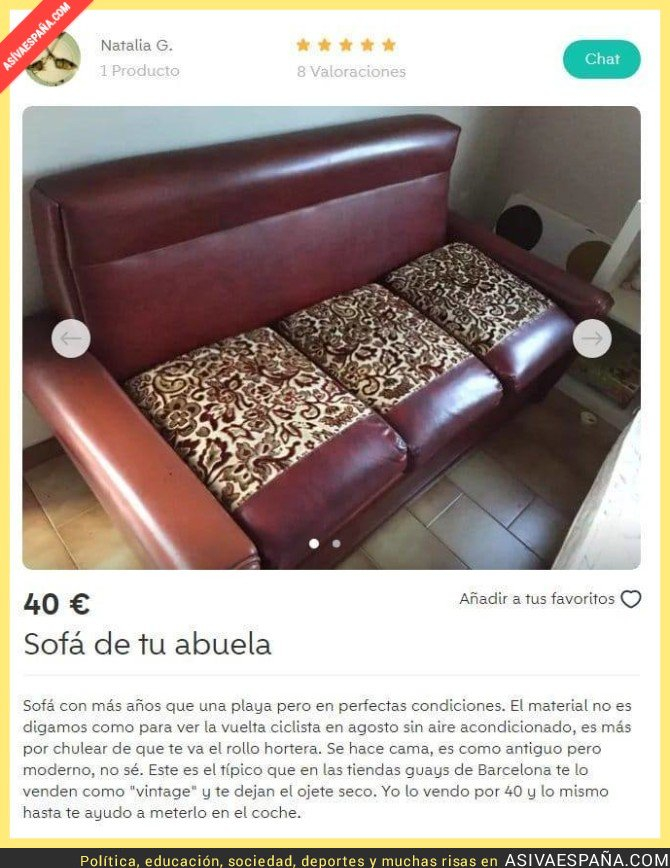This screenshot has width=670, height=868.
Task: Go to the next sofa photo
Action: 592,339
